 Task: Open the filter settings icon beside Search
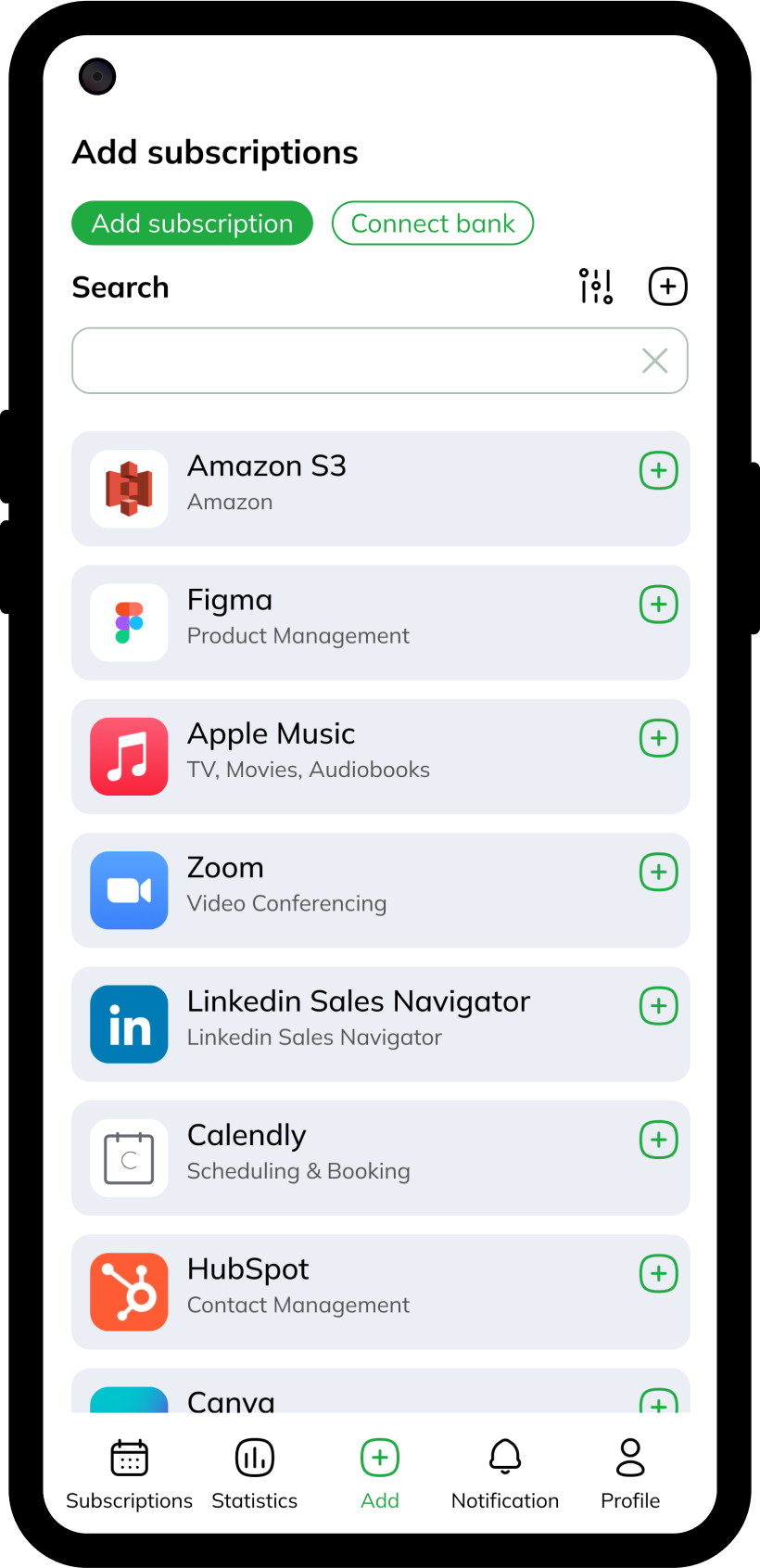coord(595,287)
